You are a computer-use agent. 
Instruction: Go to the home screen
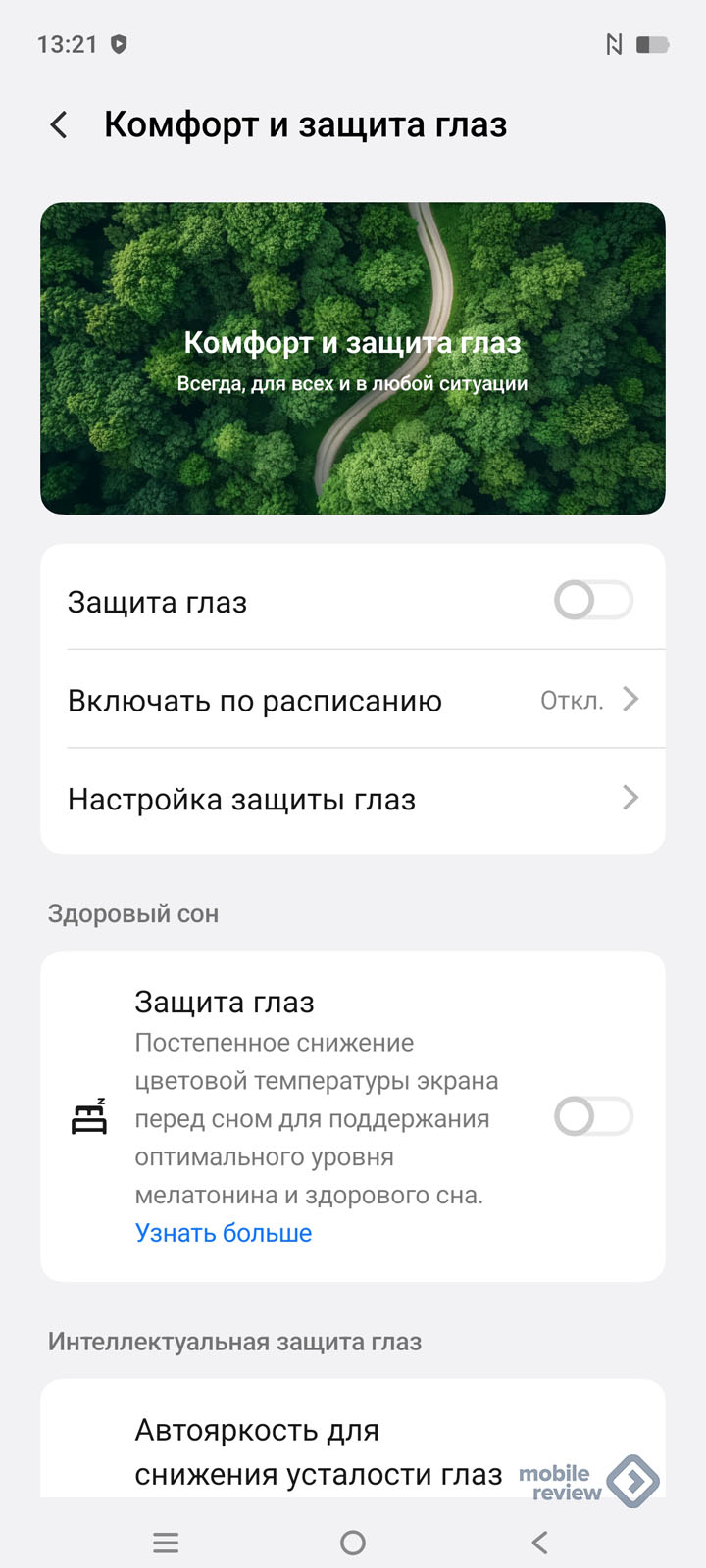353,1543
